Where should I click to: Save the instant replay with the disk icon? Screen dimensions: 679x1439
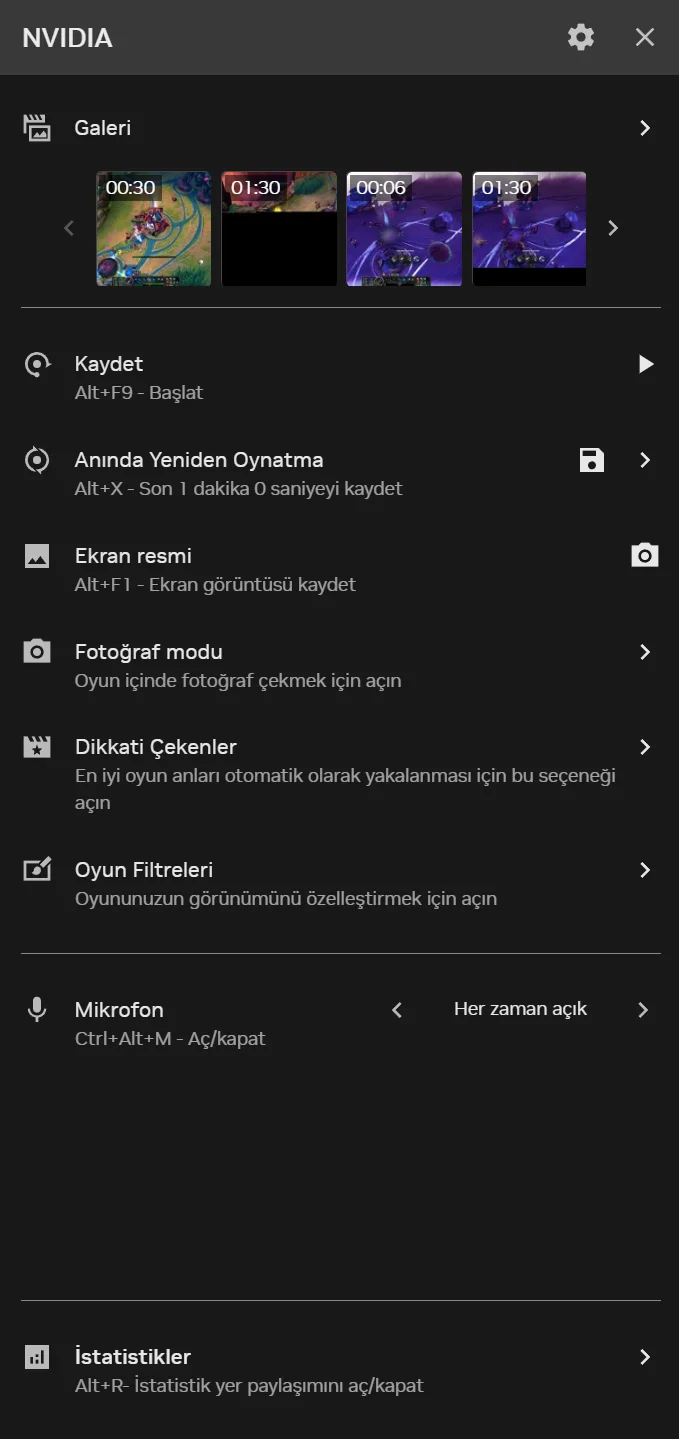pyautogui.click(x=592, y=460)
